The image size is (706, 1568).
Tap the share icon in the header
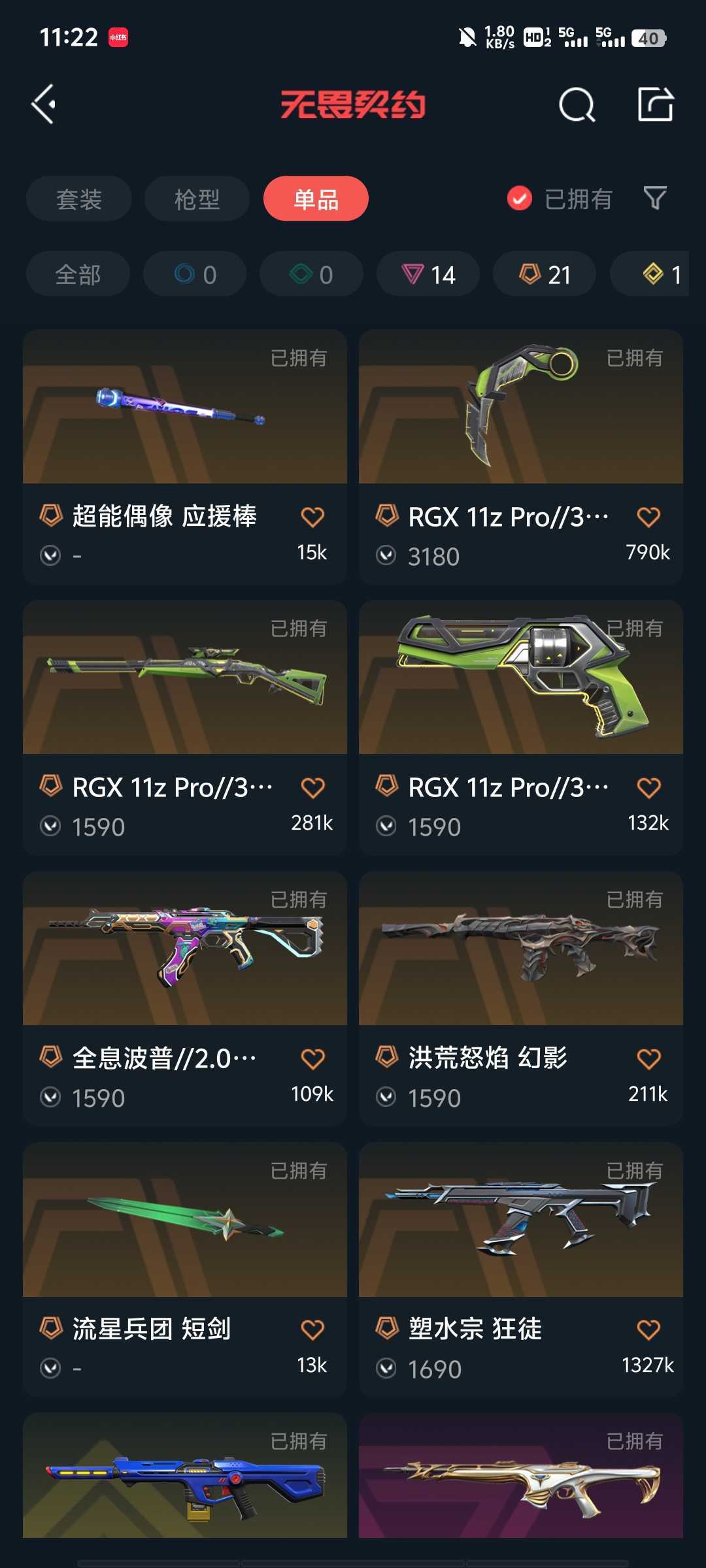(656, 104)
